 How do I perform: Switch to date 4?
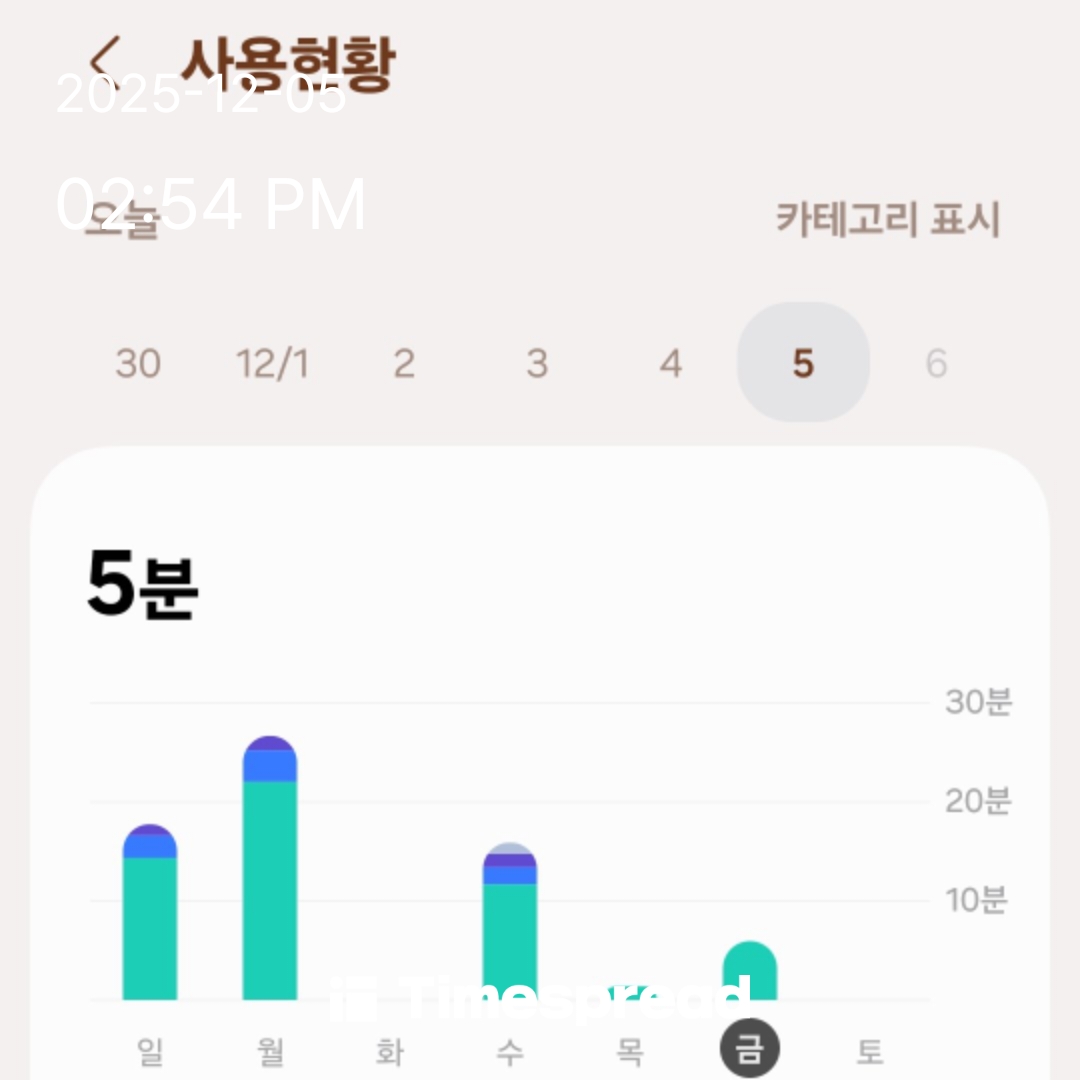click(x=671, y=363)
